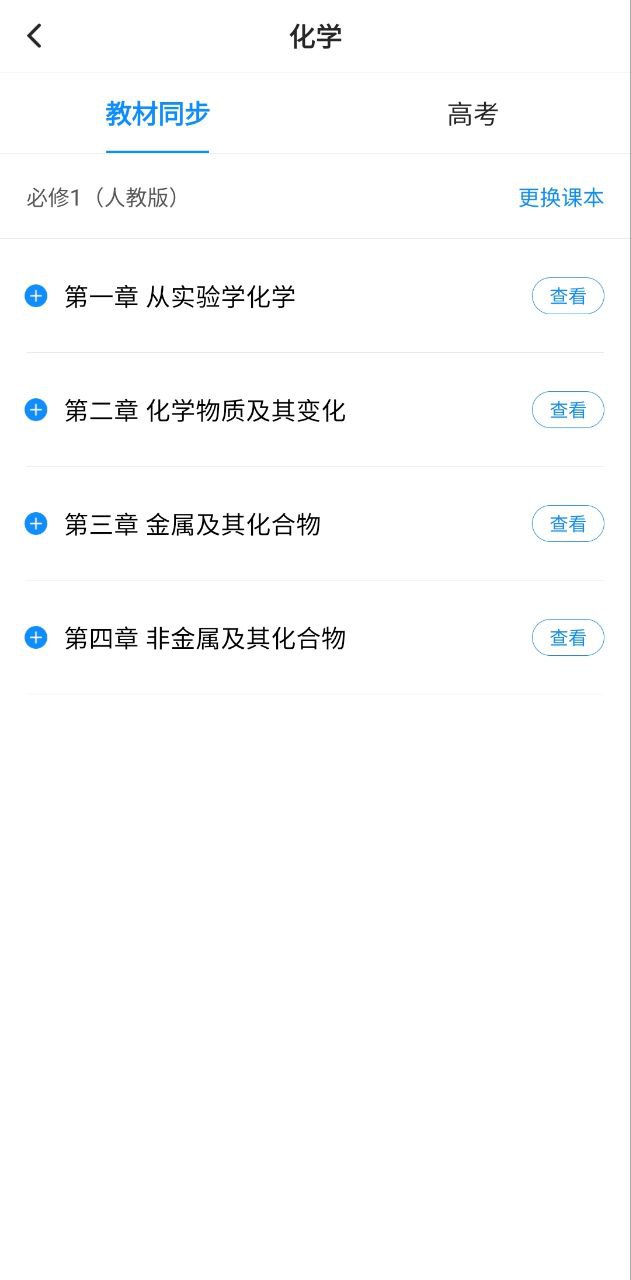Select the 教材同步 tab
Screen dimensions: 631x1280
pyautogui.click(x=157, y=115)
